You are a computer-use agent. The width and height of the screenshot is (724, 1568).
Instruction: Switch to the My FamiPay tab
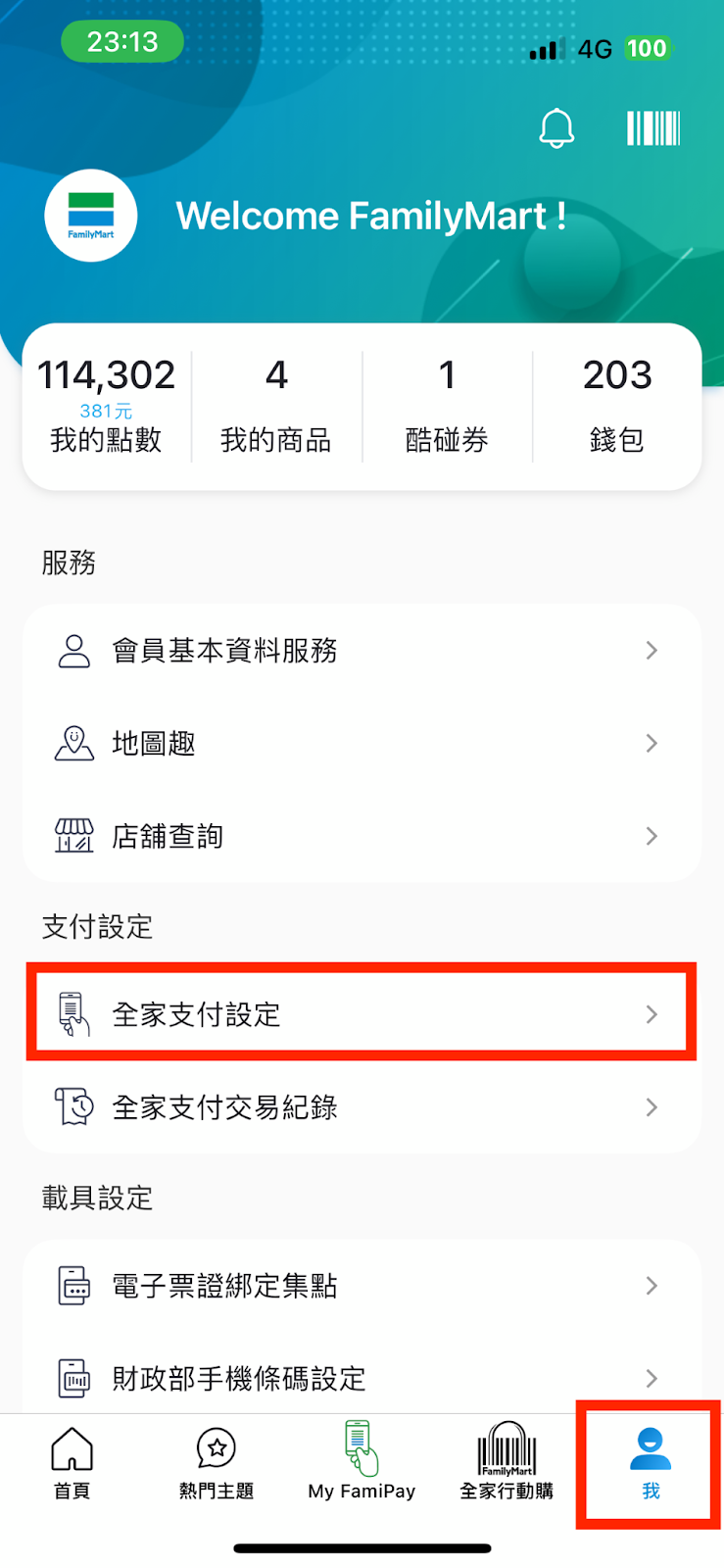pyautogui.click(x=362, y=1464)
